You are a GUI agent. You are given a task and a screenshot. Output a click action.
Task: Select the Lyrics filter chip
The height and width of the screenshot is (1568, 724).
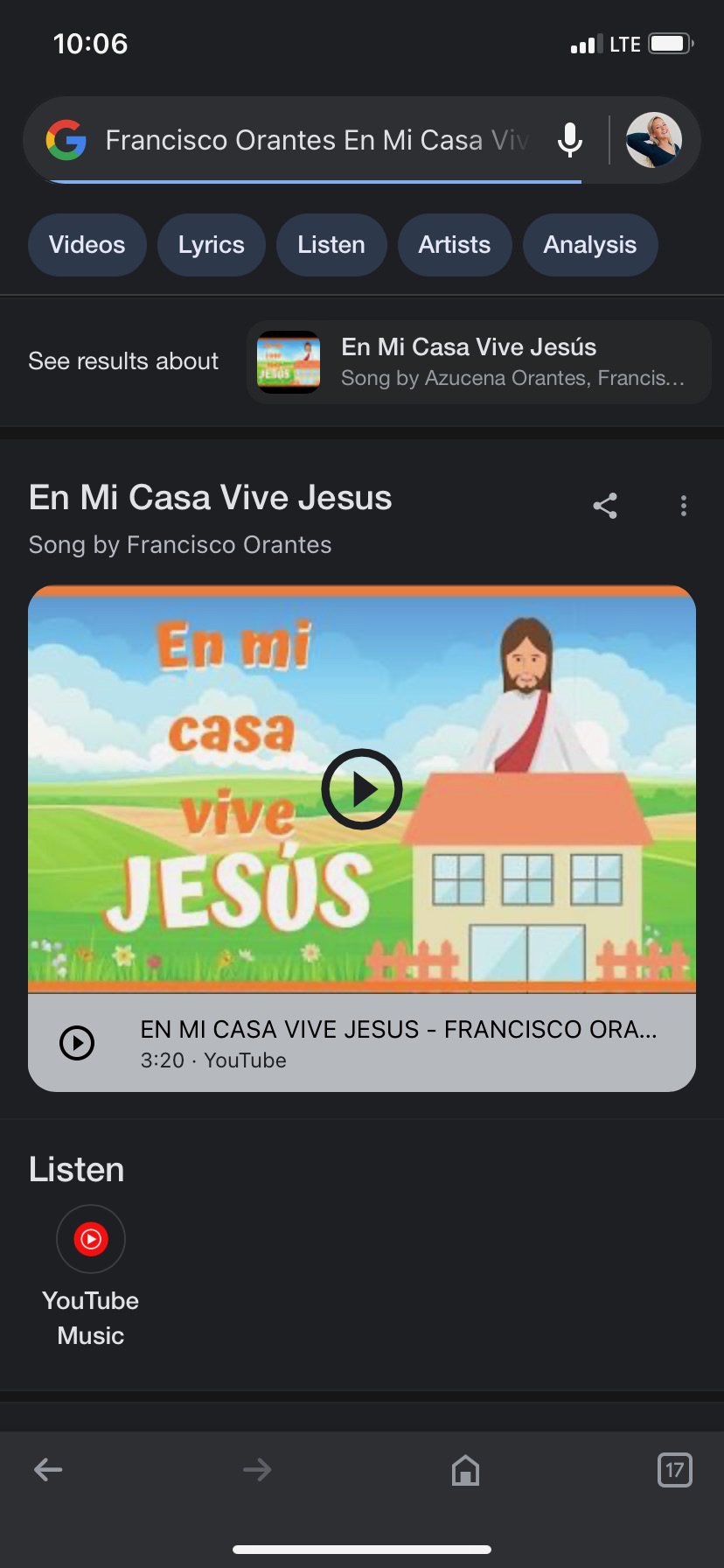(x=211, y=245)
